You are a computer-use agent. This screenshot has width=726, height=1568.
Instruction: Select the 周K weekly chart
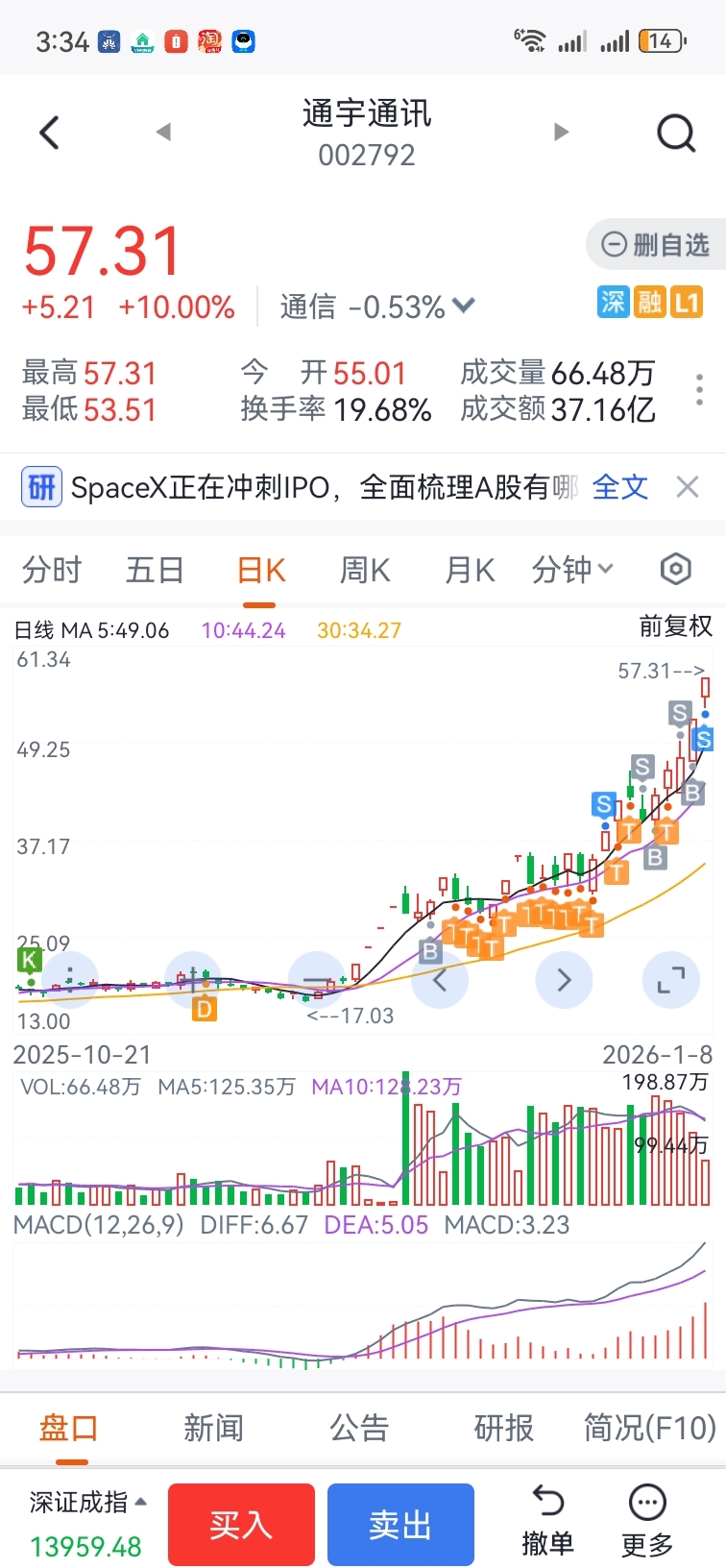coord(365,571)
